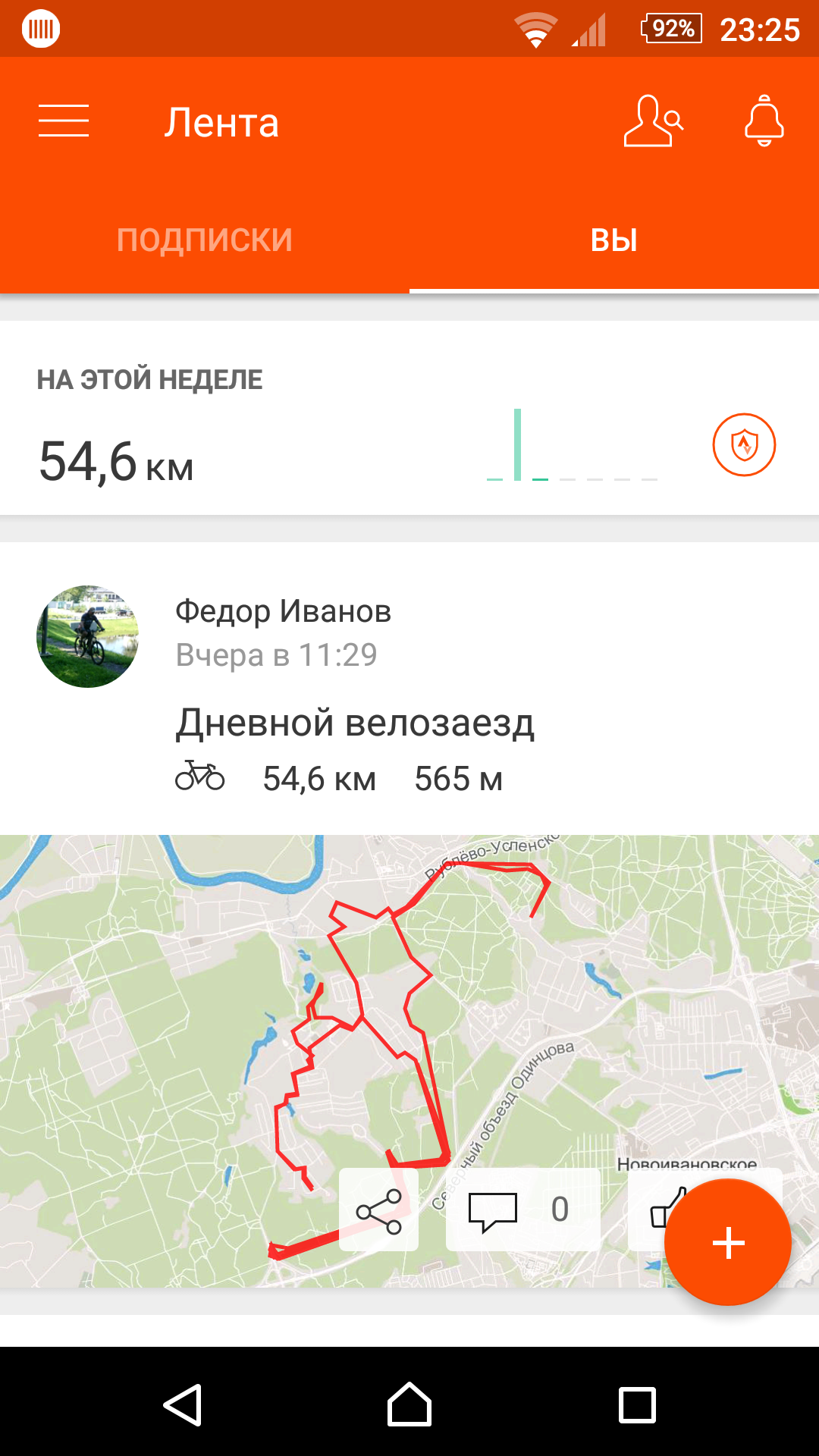Open the Дневной велозаезд activity
The height and width of the screenshot is (1456, 819).
pos(355,723)
